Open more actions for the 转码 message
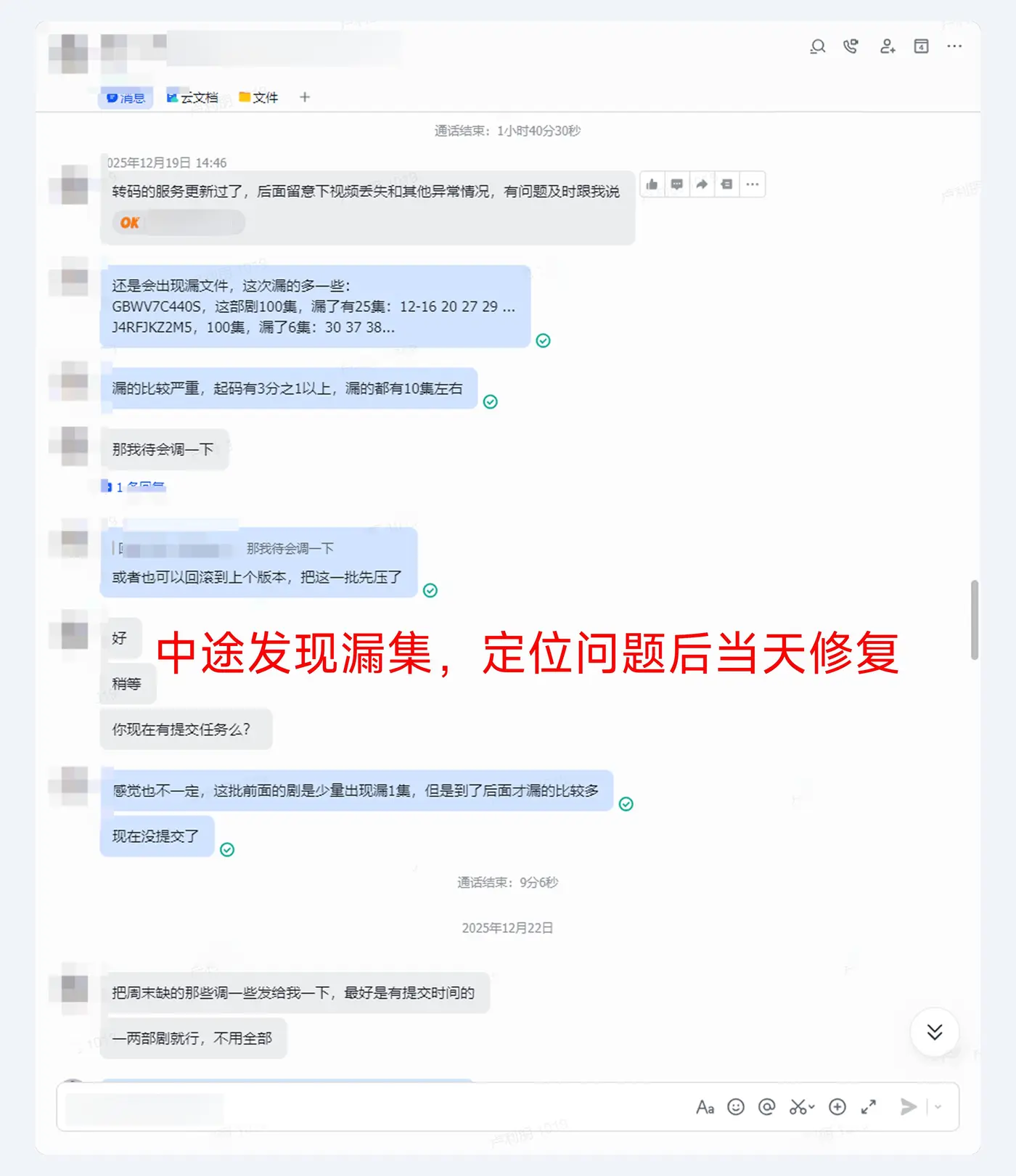1016x1176 pixels. [753, 184]
